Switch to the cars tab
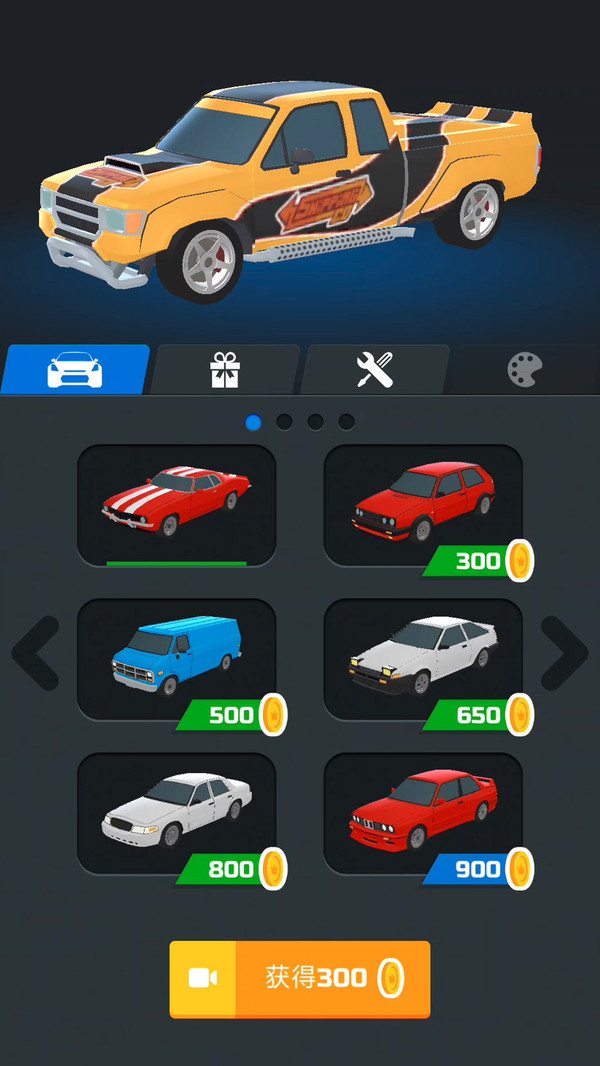 pos(75,370)
